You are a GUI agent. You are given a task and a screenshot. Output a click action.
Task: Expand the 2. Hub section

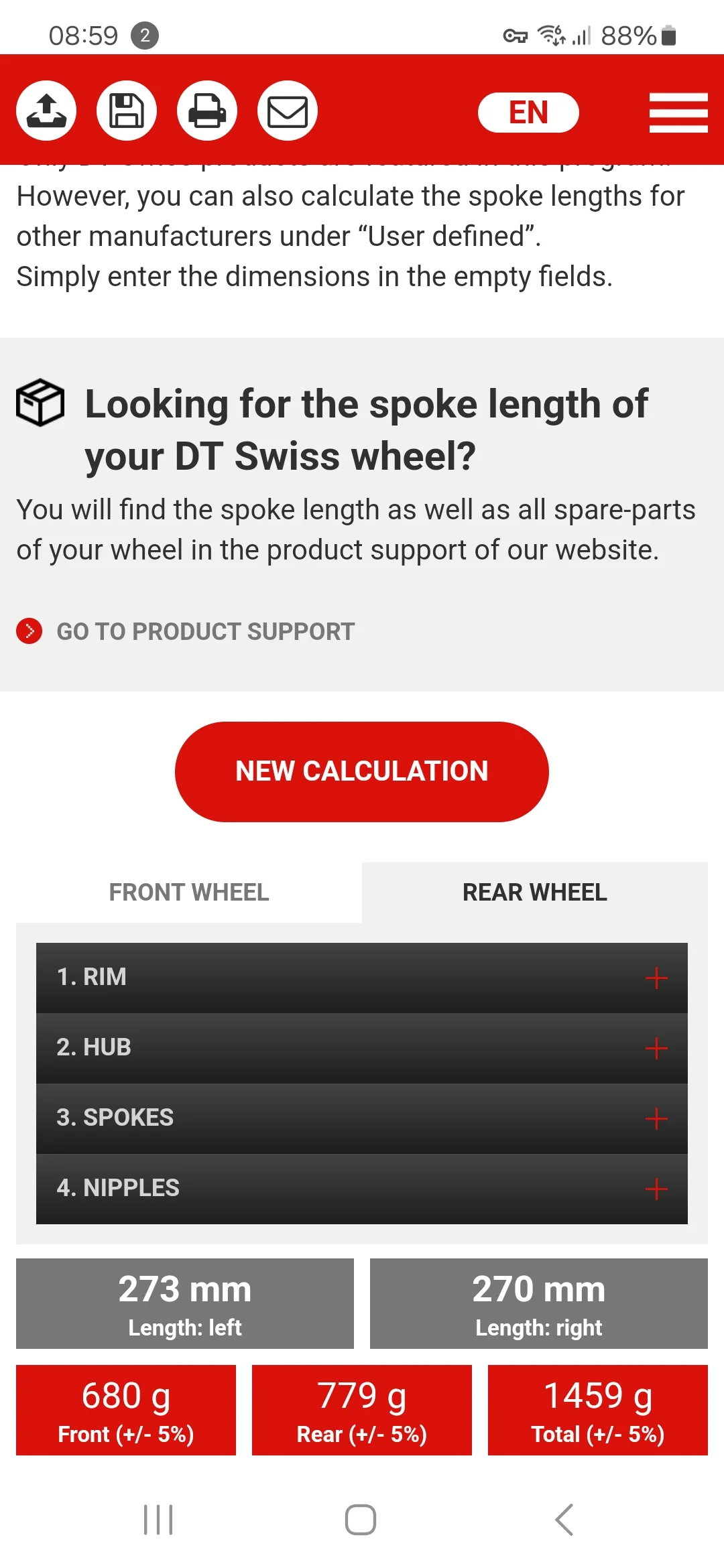pyautogui.click(x=362, y=1048)
